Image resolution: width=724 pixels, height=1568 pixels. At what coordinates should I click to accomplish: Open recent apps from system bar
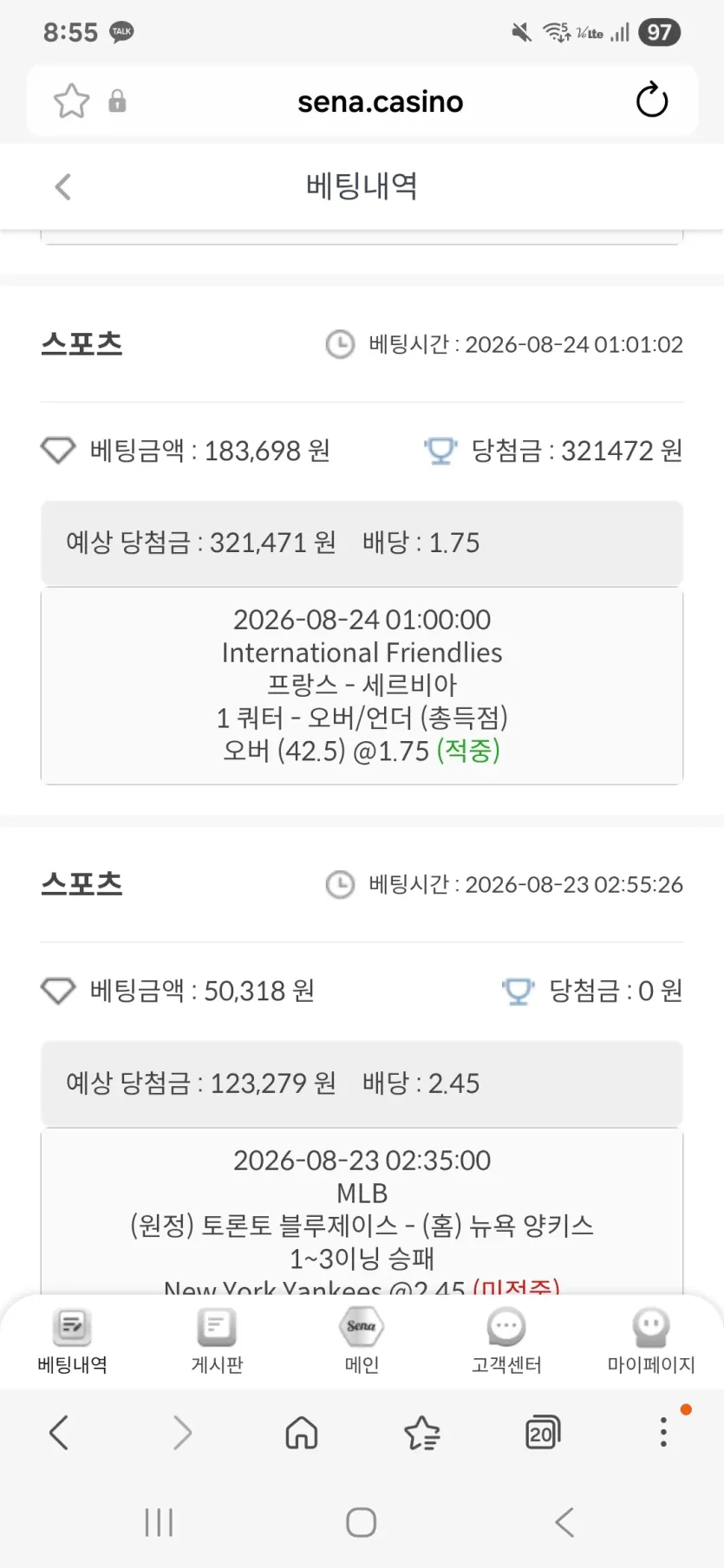159,1522
